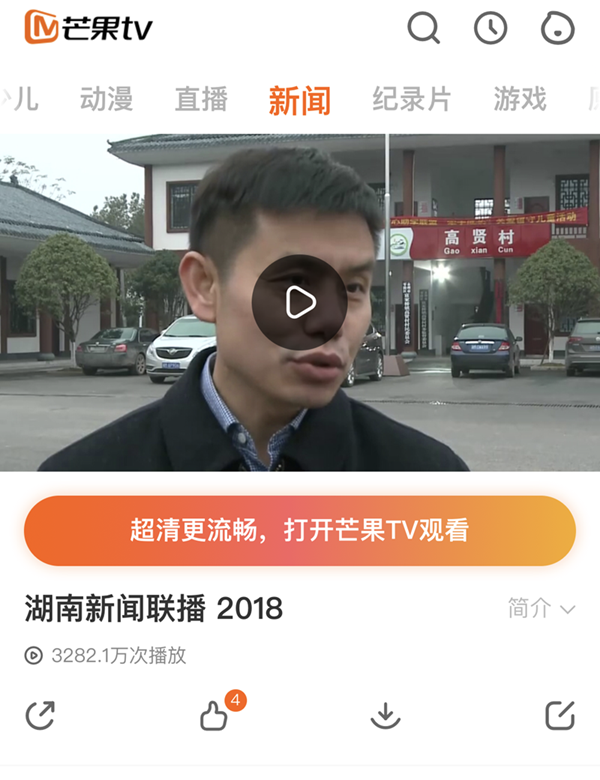
Task: Switch to the 直播 tab
Action: [202, 99]
